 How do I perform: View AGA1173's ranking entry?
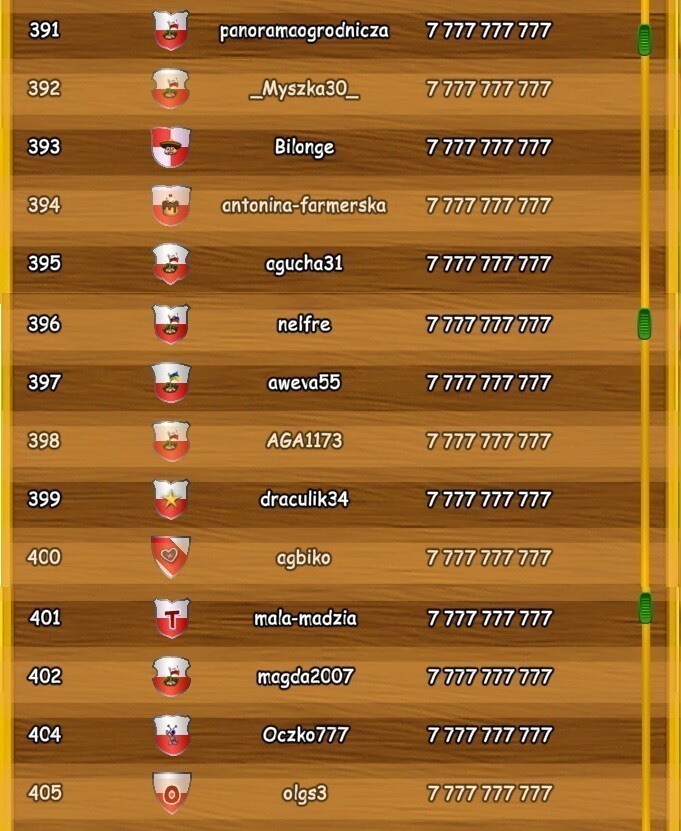[x=304, y=440]
